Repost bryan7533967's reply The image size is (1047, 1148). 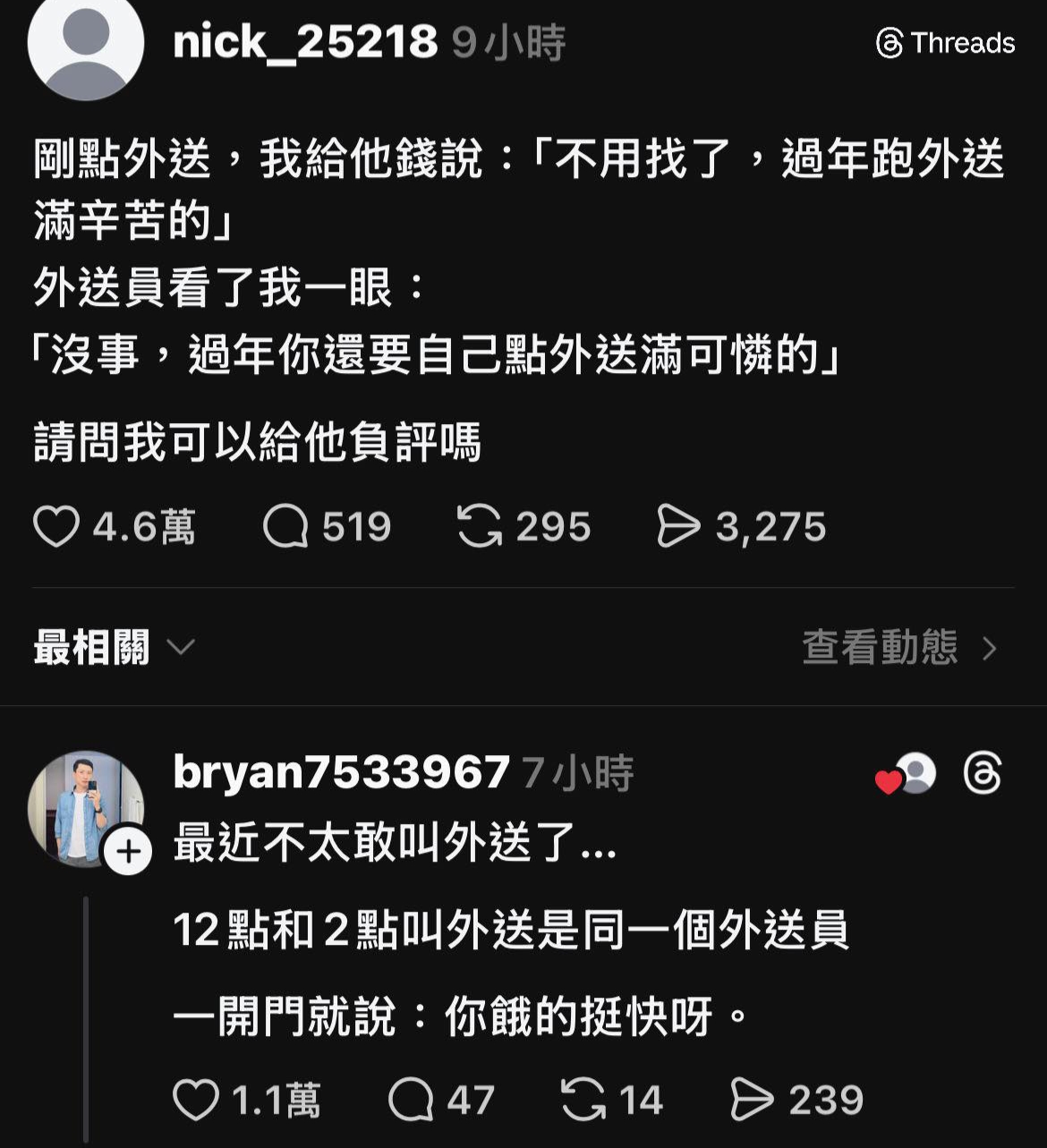[583, 1101]
